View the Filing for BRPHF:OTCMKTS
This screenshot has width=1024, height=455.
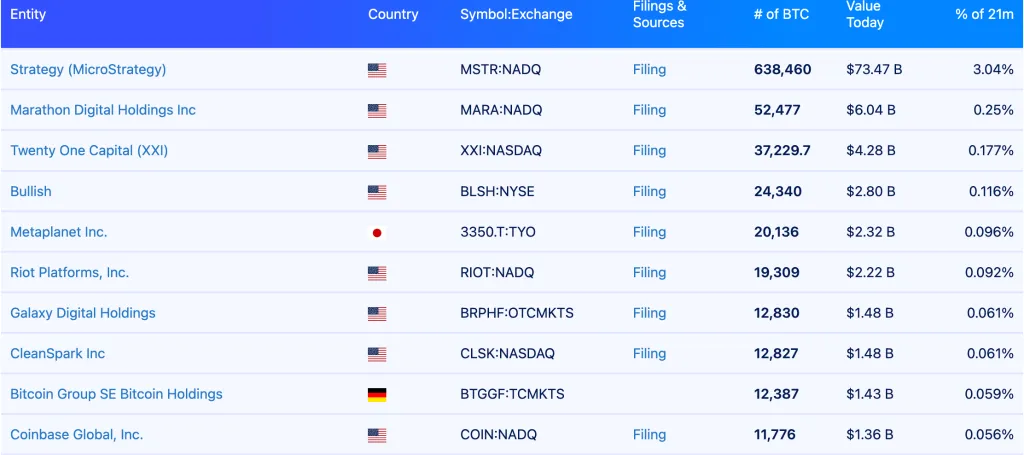pyautogui.click(x=649, y=313)
